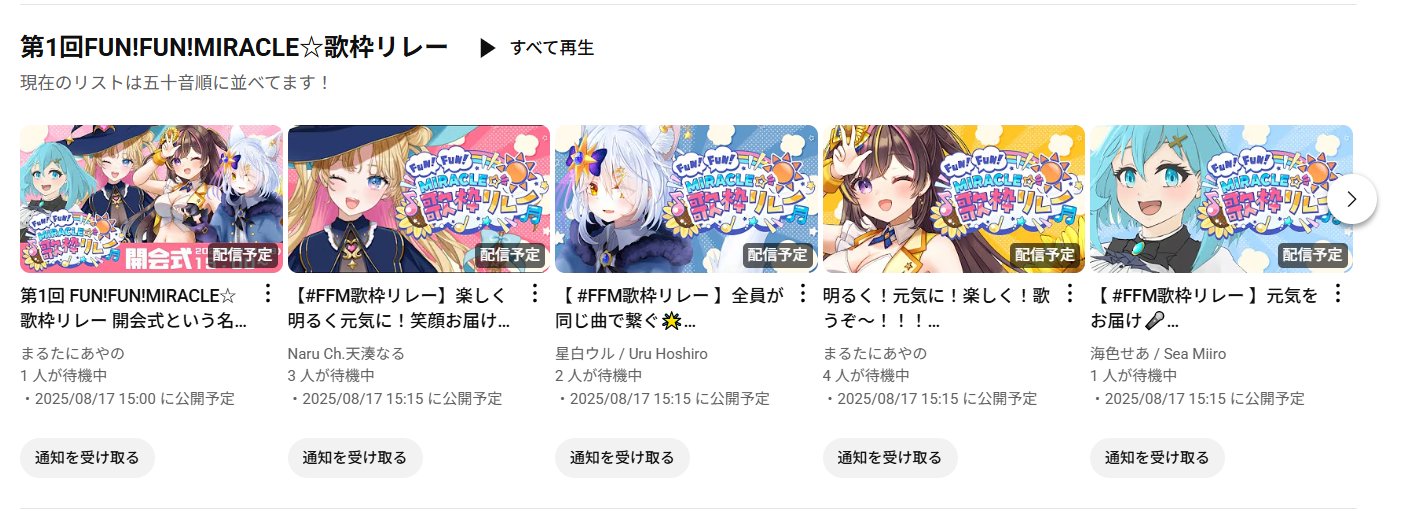
Task: Get notified for the 15:00 開会式 stream
Action: pyautogui.click(x=87, y=458)
